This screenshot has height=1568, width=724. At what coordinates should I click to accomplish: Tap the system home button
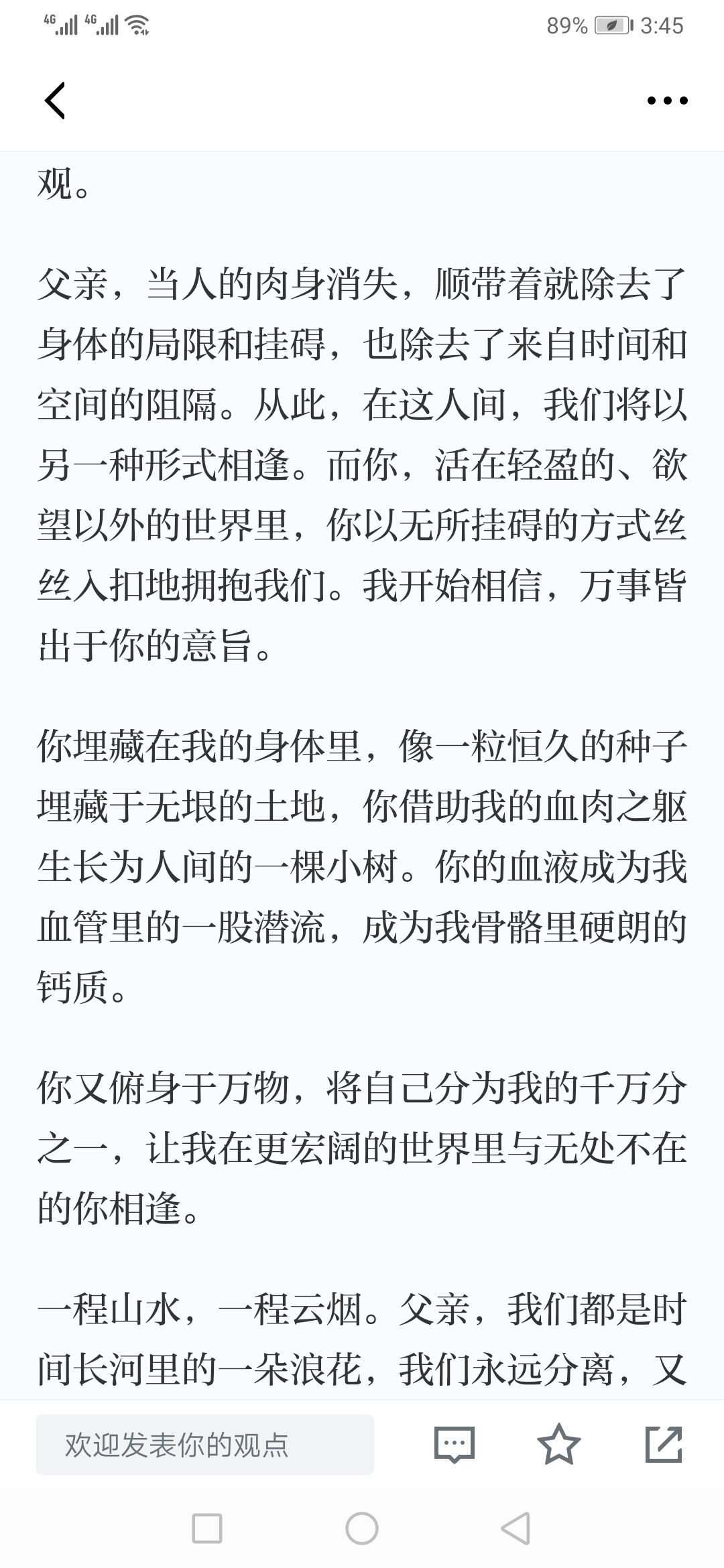(x=362, y=1528)
